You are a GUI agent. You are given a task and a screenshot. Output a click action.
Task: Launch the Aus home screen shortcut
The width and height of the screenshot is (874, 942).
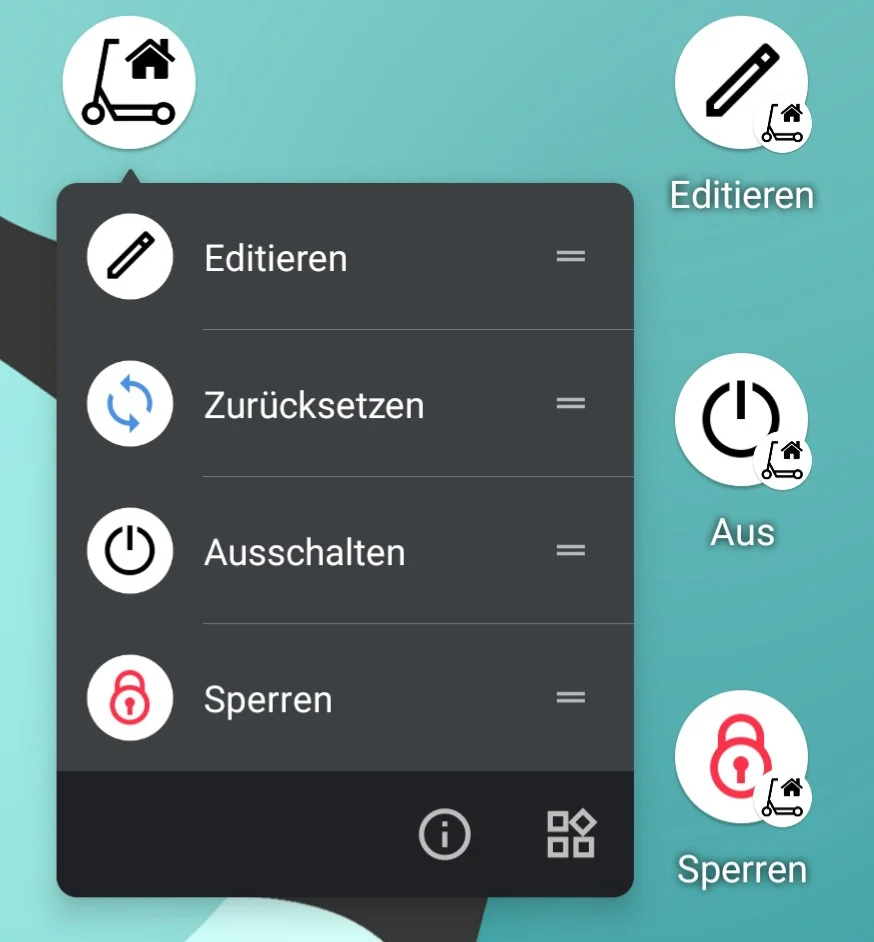(741, 421)
